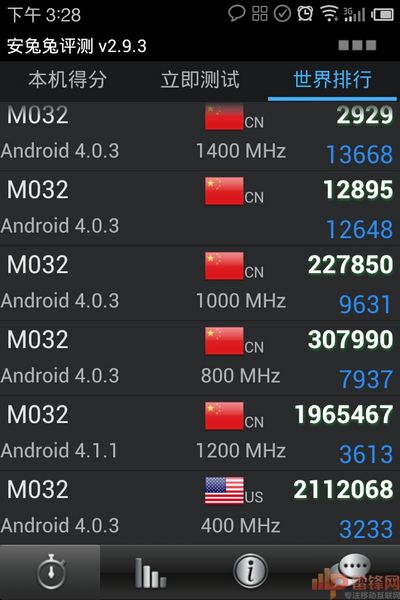Open the US M032 entry scoring 3233
This screenshot has width=400, height=600.
(200, 508)
